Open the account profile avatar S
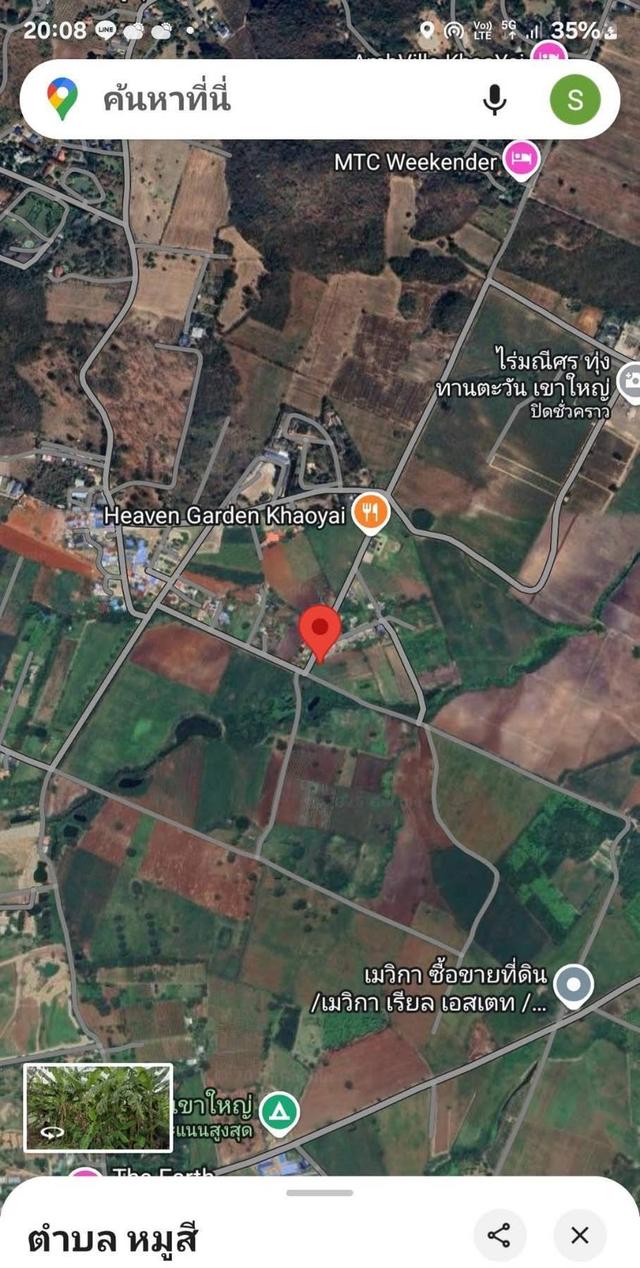 [x=575, y=99]
